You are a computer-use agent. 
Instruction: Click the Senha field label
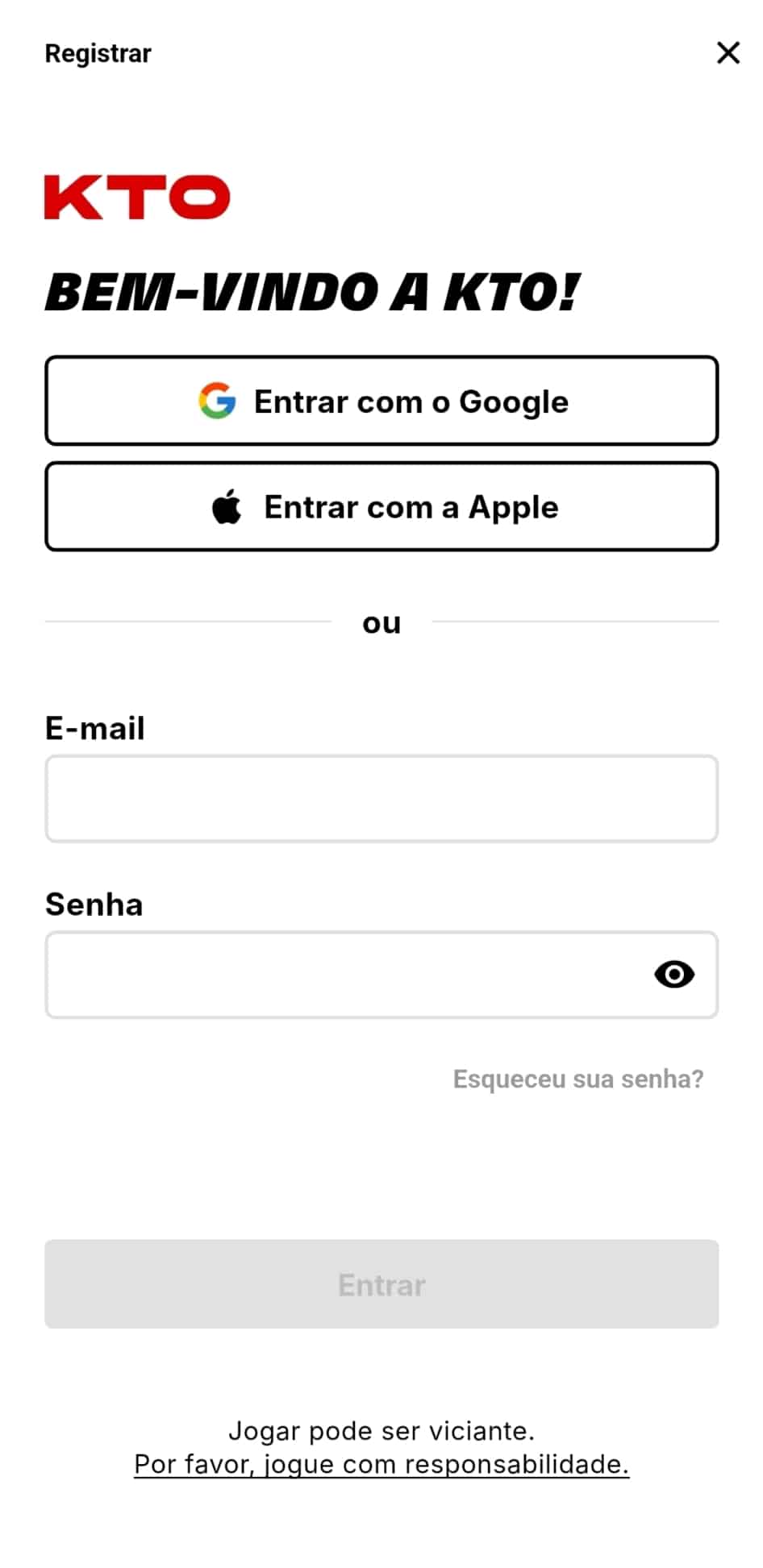(x=94, y=904)
